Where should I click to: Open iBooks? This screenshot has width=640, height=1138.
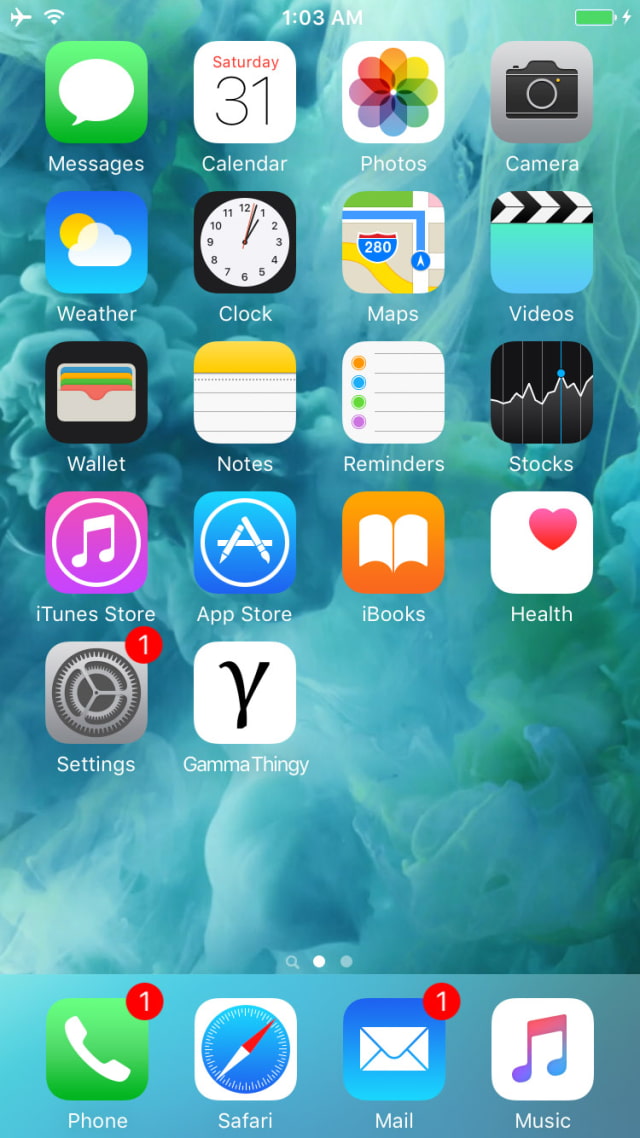point(393,542)
